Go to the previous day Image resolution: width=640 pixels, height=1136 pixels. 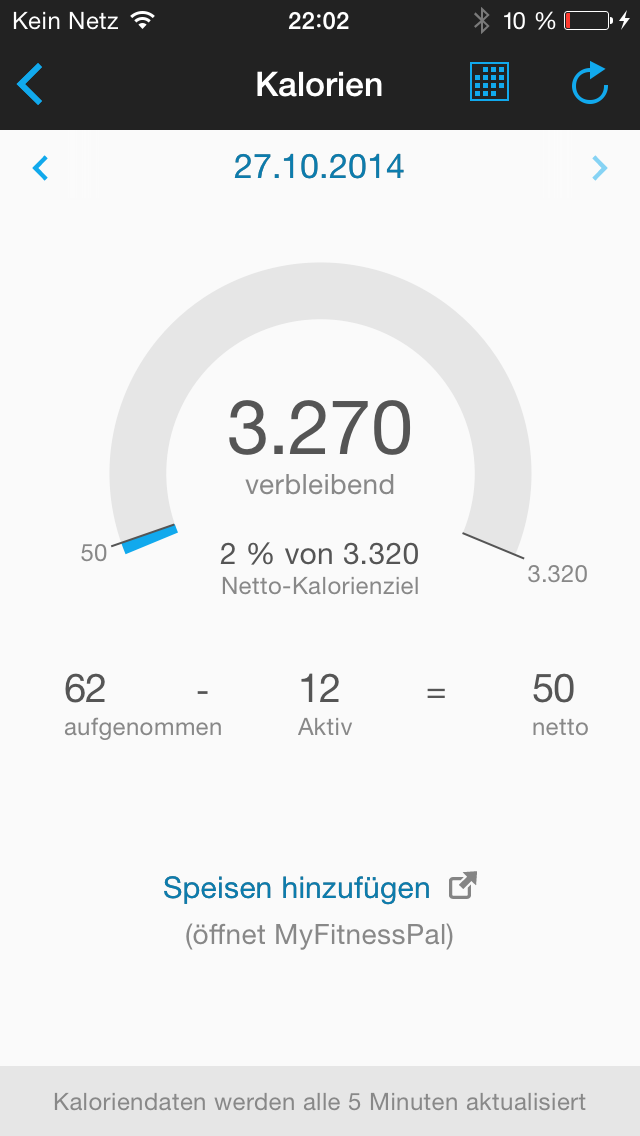click(40, 167)
